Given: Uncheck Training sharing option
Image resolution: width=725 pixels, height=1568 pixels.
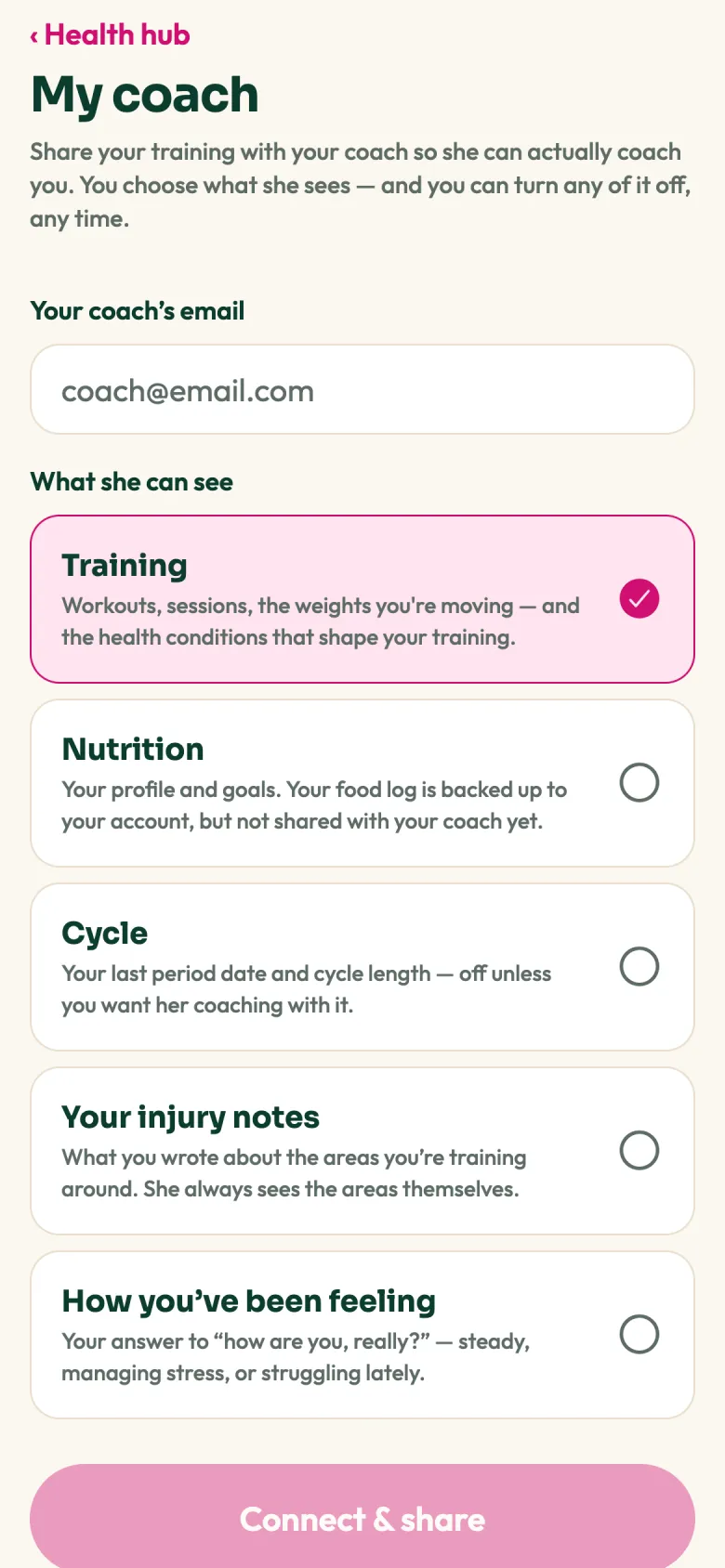Looking at the screenshot, I should coord(362,599).
